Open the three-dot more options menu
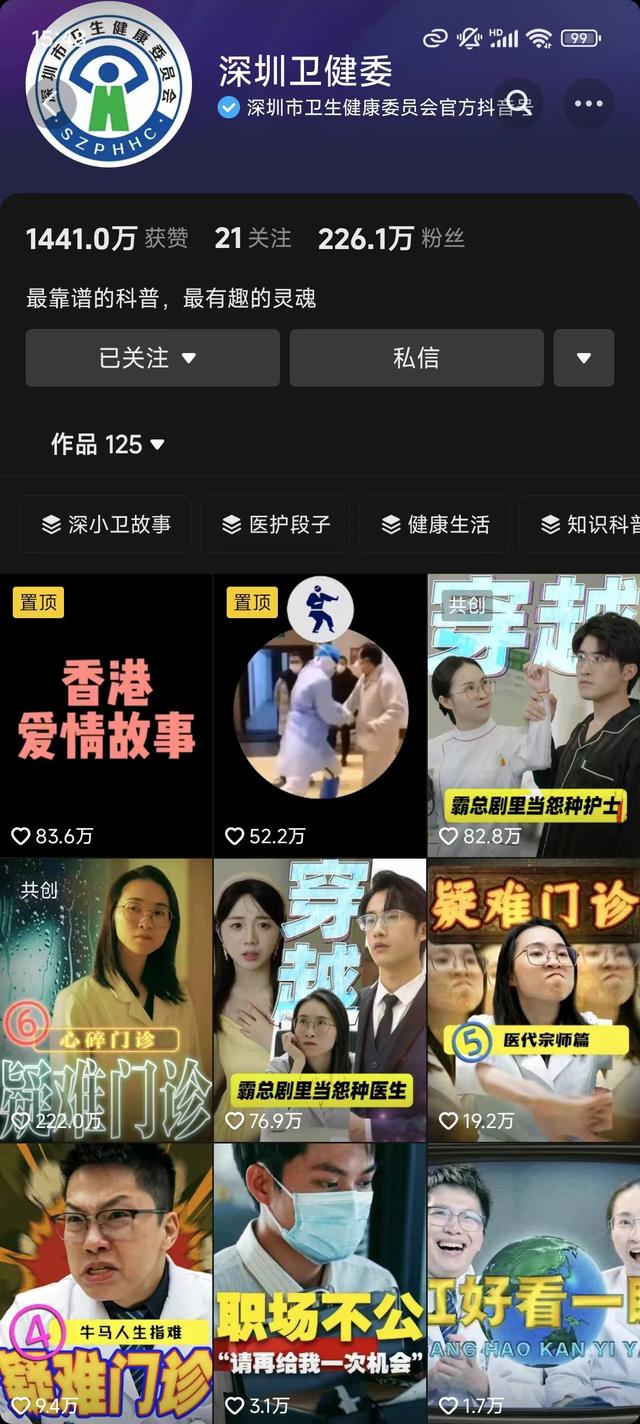640x1424 pixels. coord(589,103)
